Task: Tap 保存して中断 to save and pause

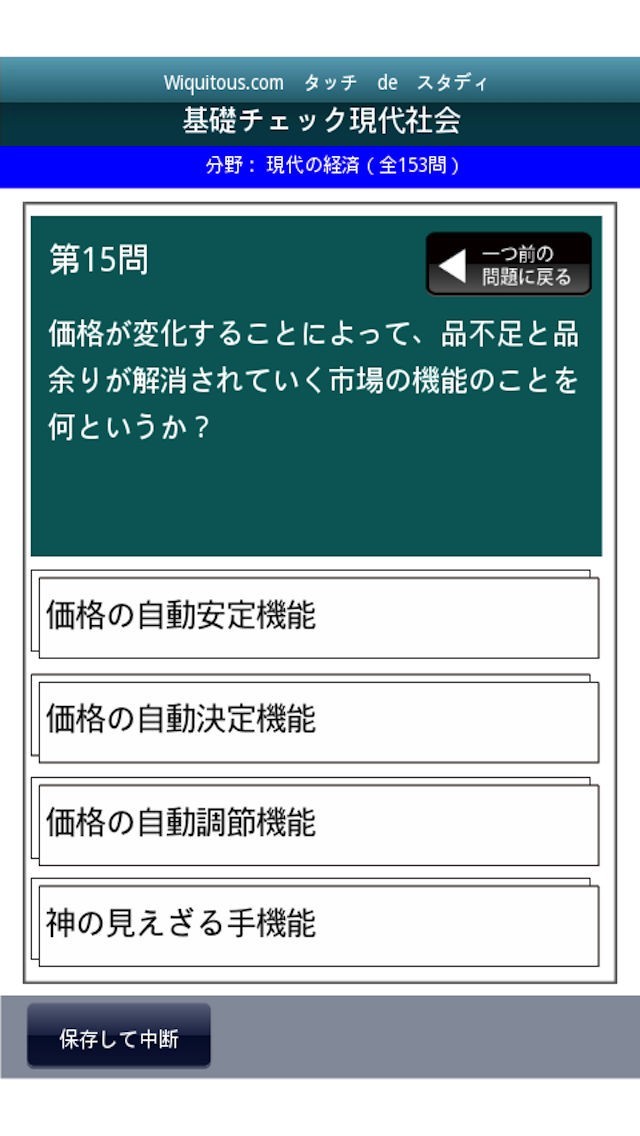Action: pyautogui.click(x=119, y=1038)
